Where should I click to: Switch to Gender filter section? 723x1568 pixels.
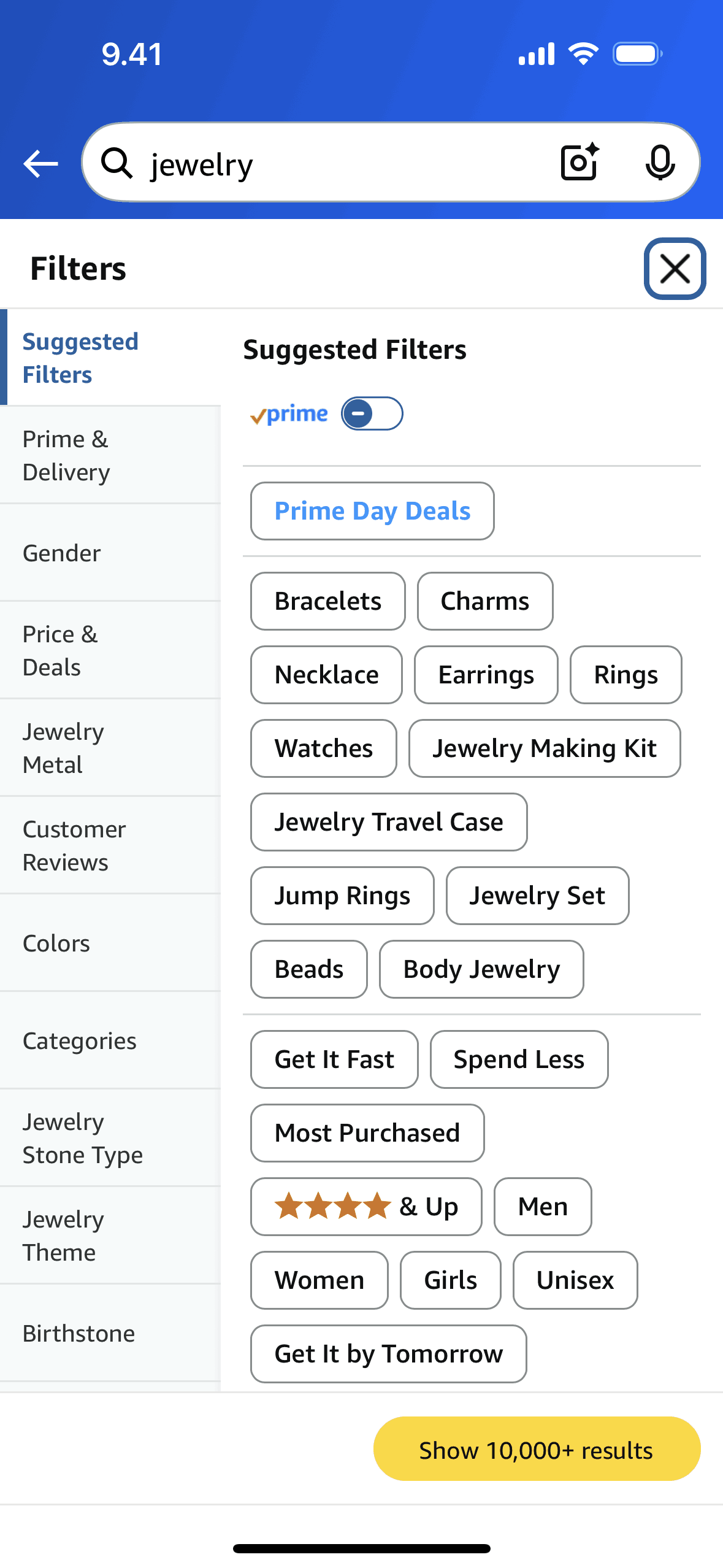coord(110,553)
